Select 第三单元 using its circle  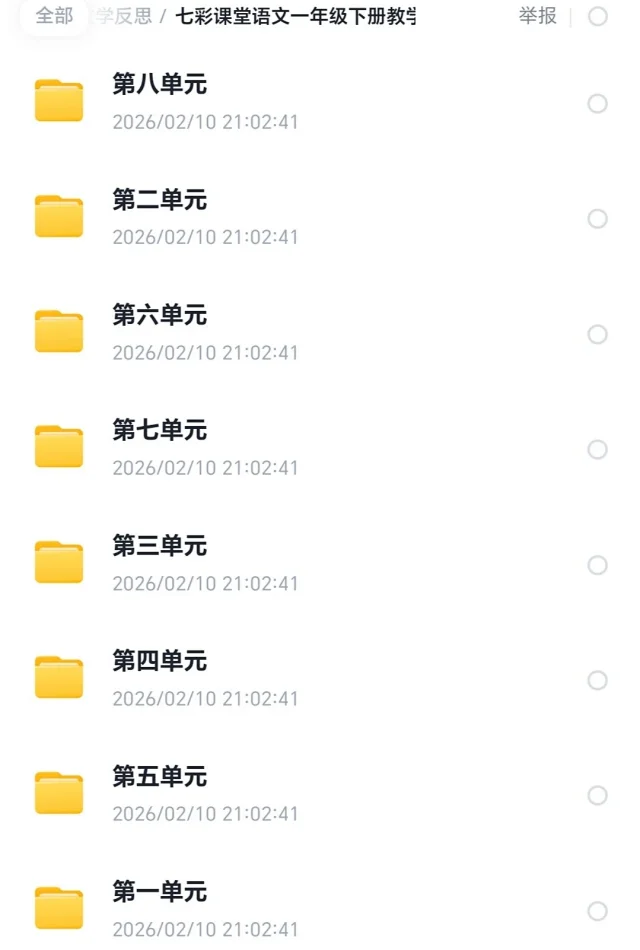tap(598, 565)
